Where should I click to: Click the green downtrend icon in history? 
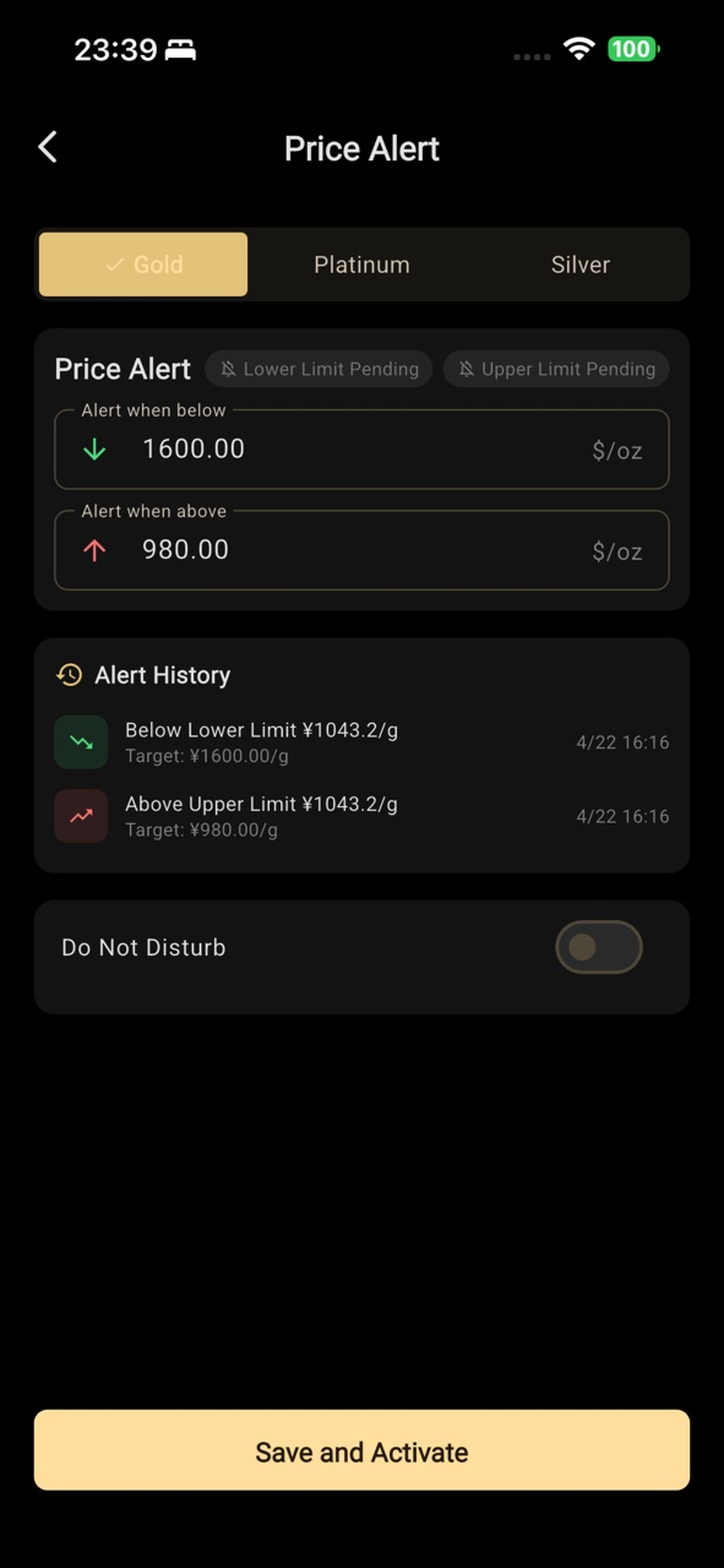coord(80,742)
